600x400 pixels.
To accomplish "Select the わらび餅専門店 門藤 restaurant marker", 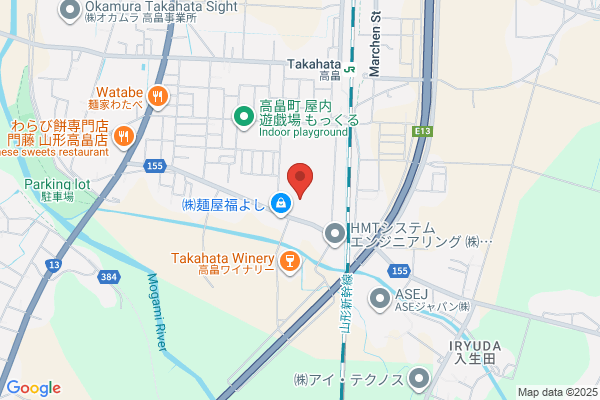I will [124, 137].
